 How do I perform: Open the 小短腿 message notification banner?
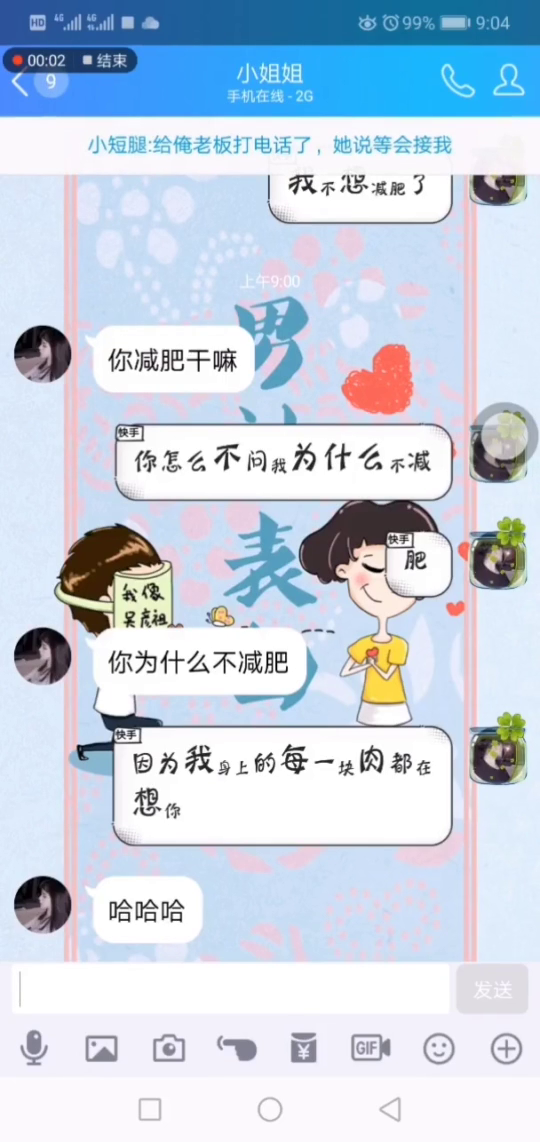click(270, 145)
